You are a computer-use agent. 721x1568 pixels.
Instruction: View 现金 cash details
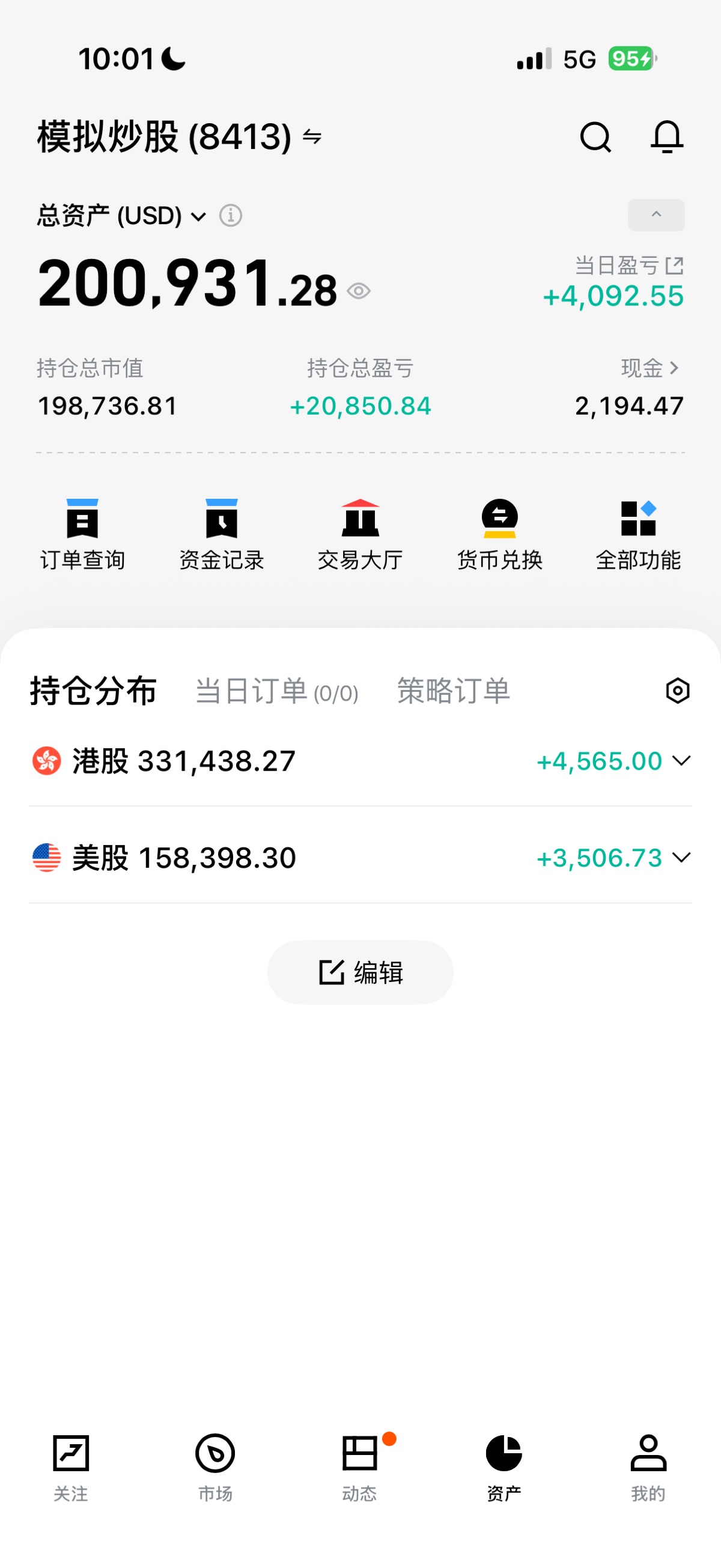(650, 368)
